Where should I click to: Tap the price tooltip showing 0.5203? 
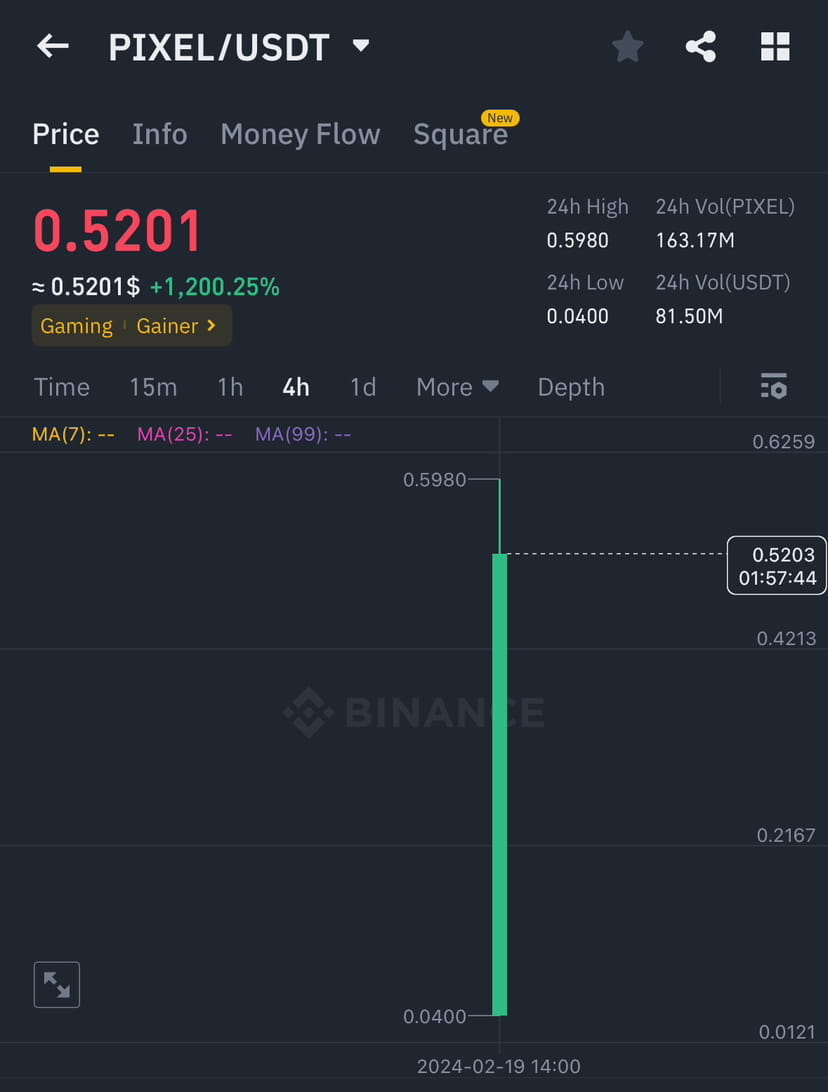[x=776, y=566]
